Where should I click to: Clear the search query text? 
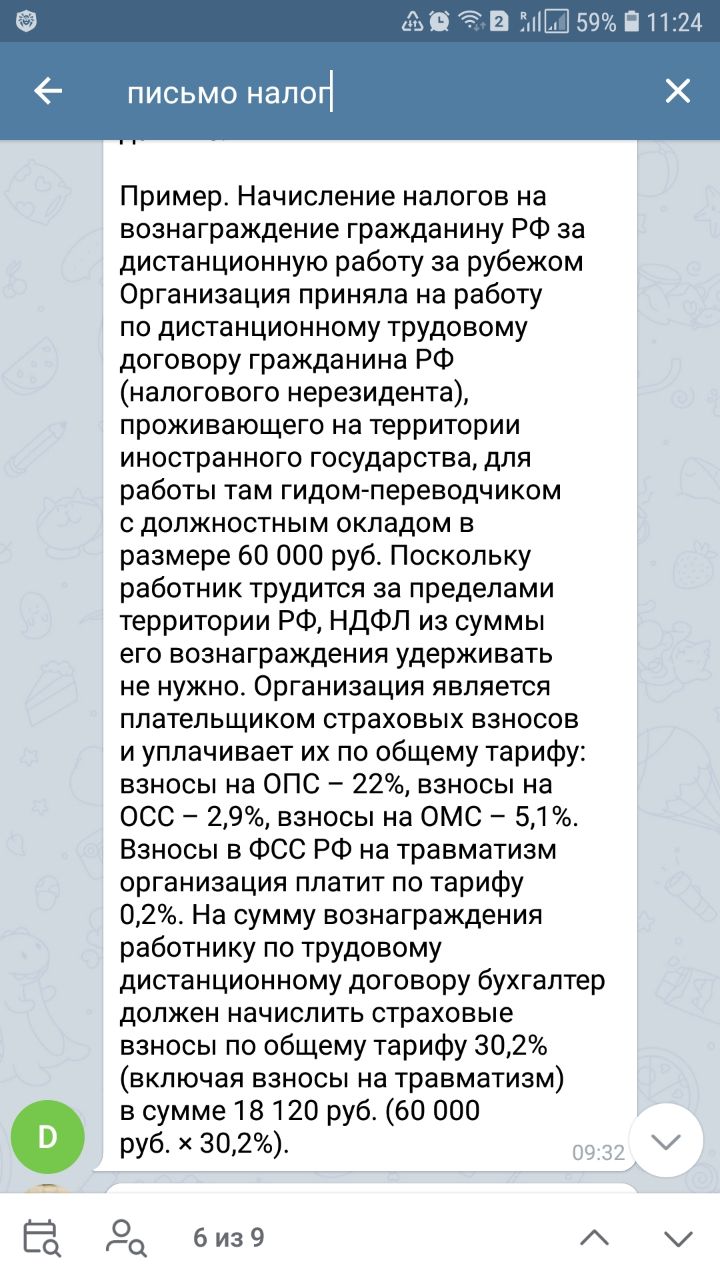click(678, 92)
